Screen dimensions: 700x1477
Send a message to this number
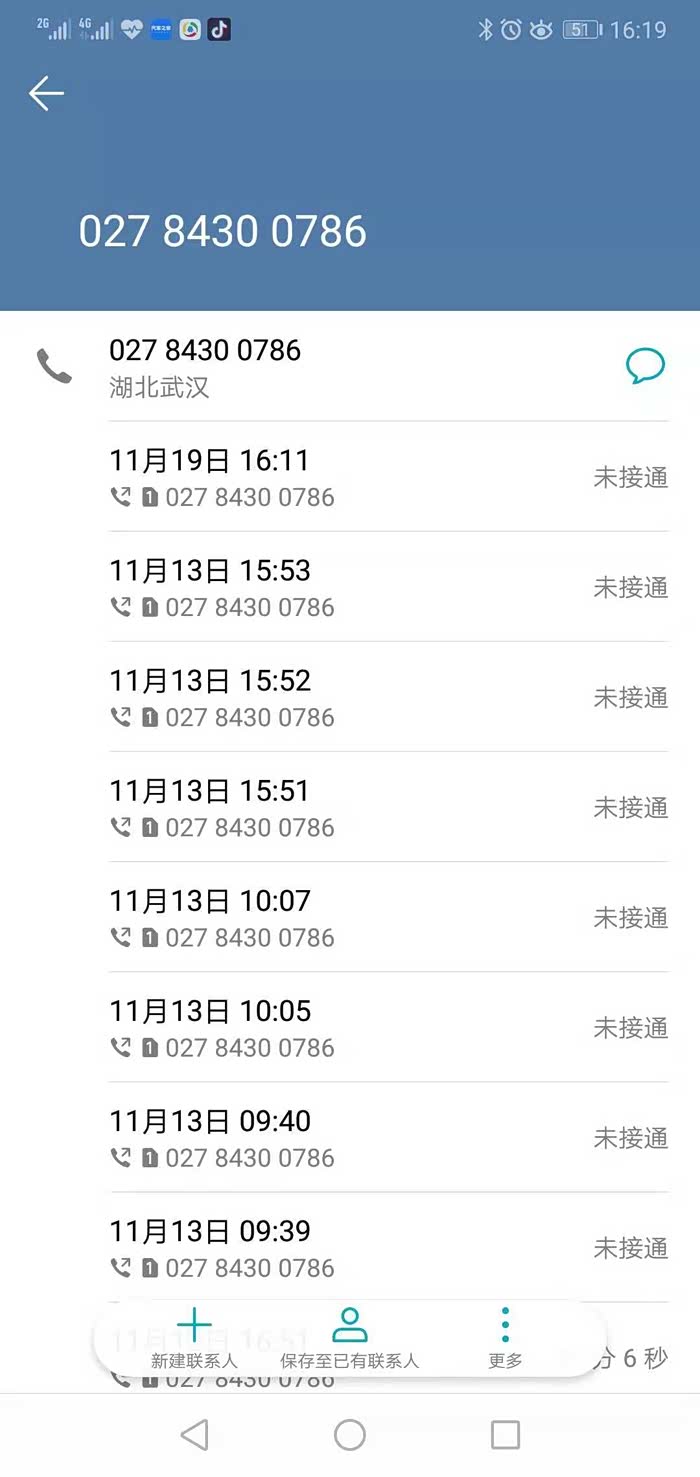645,366
